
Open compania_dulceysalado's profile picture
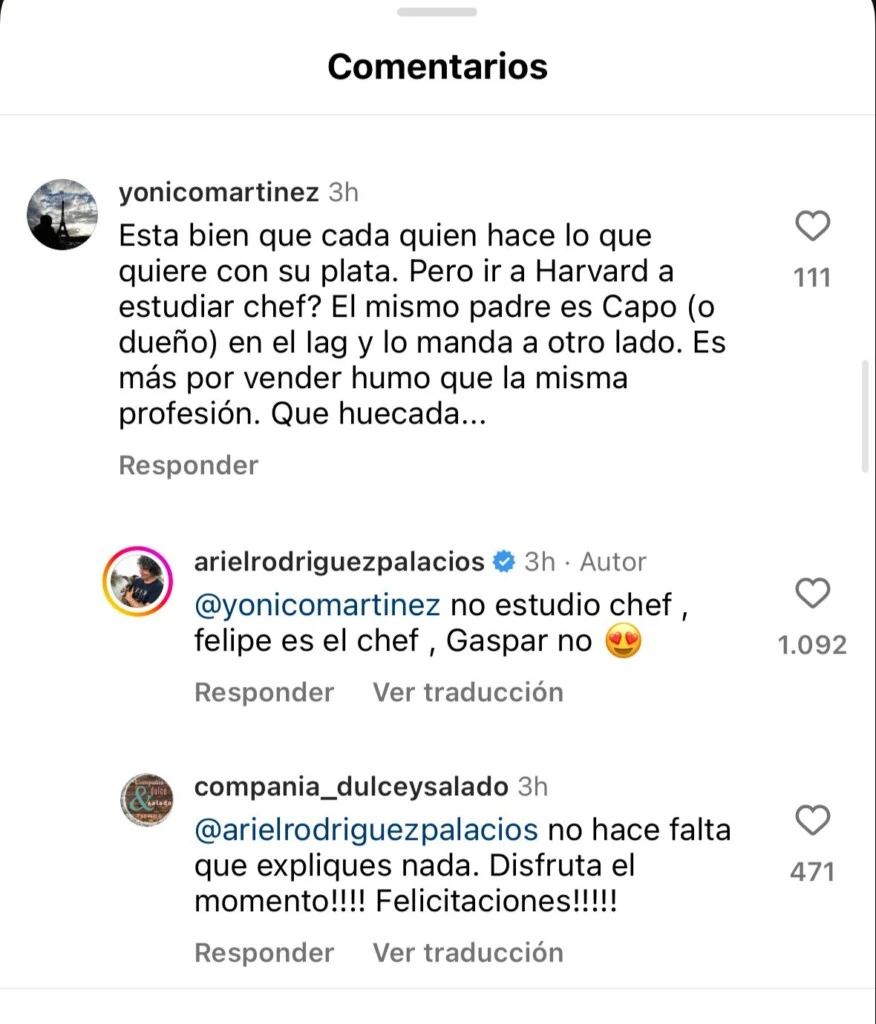click(x=148, y=799)
